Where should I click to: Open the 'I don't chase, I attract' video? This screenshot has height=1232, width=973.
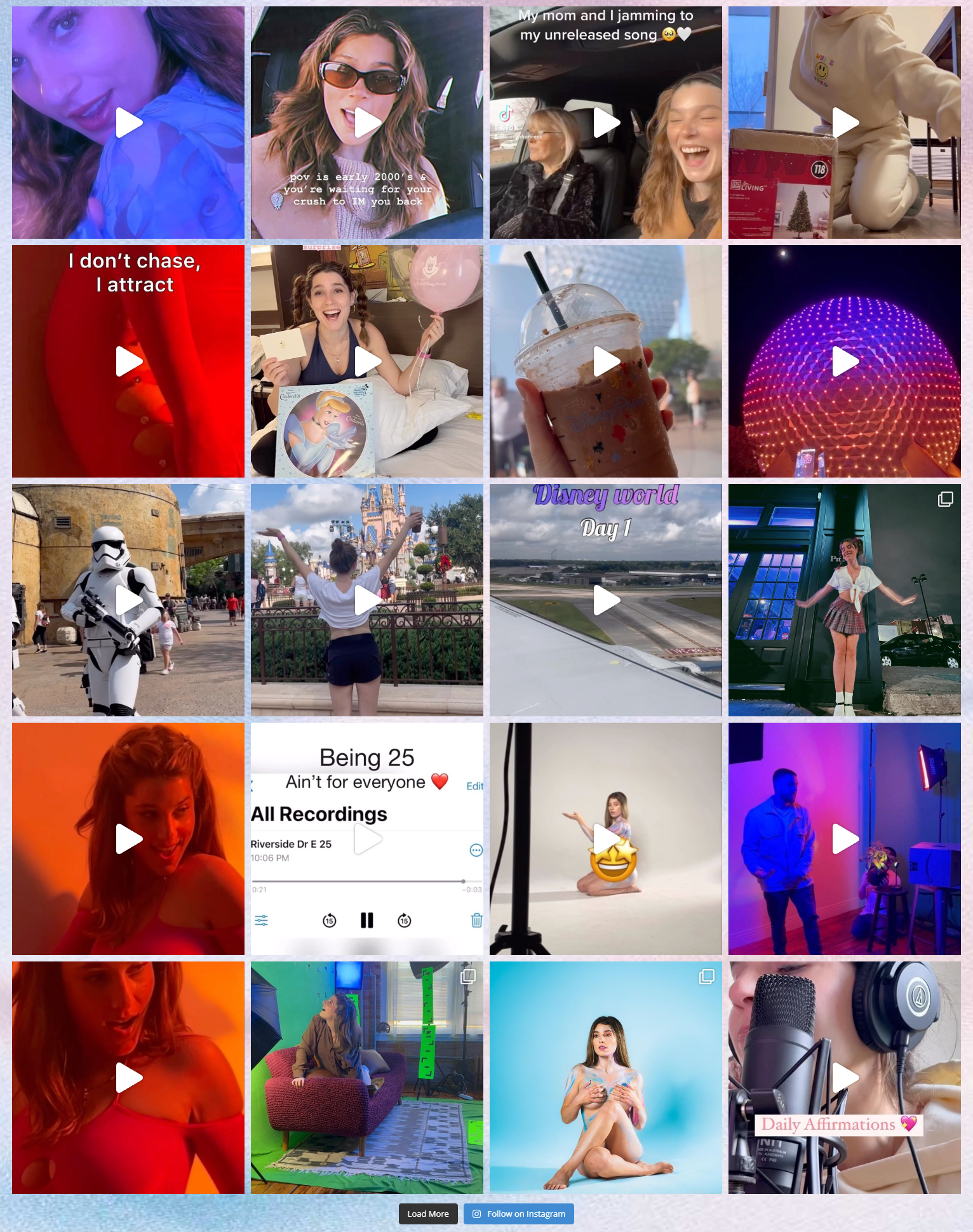tap(128, 361)
